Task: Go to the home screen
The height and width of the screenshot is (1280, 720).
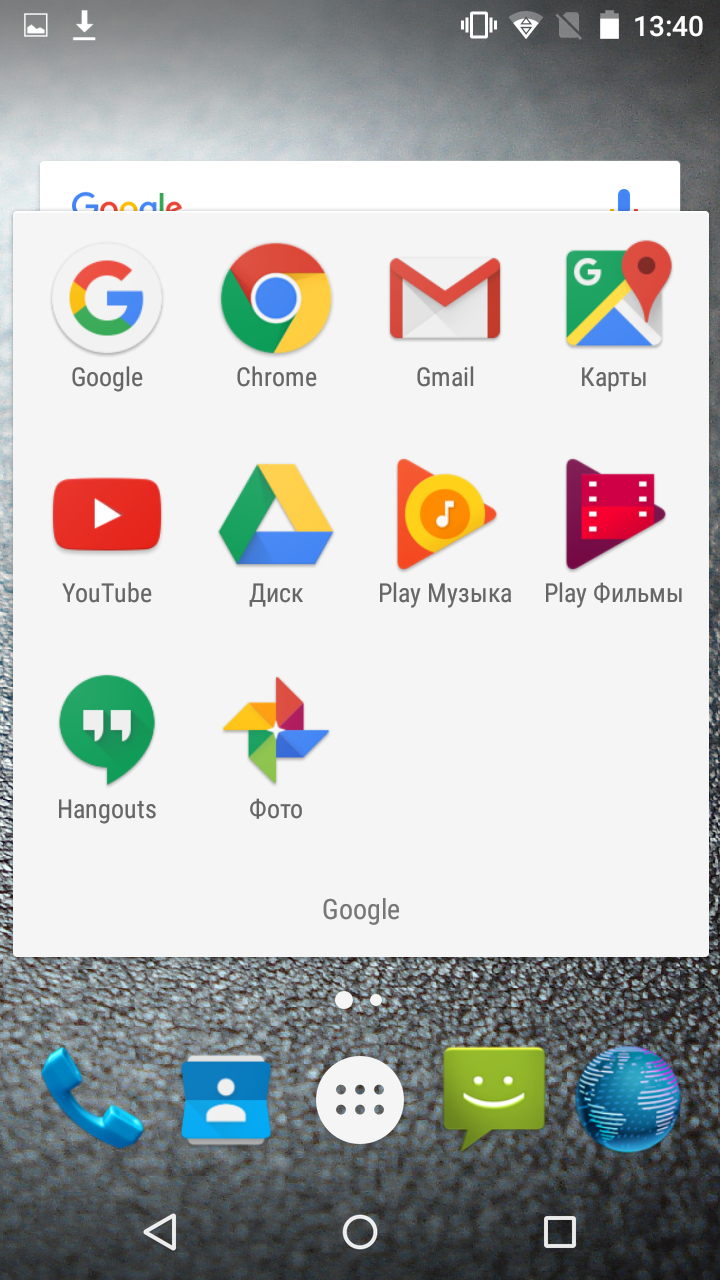Action: pyautogui.click(x=360, y=1232)
